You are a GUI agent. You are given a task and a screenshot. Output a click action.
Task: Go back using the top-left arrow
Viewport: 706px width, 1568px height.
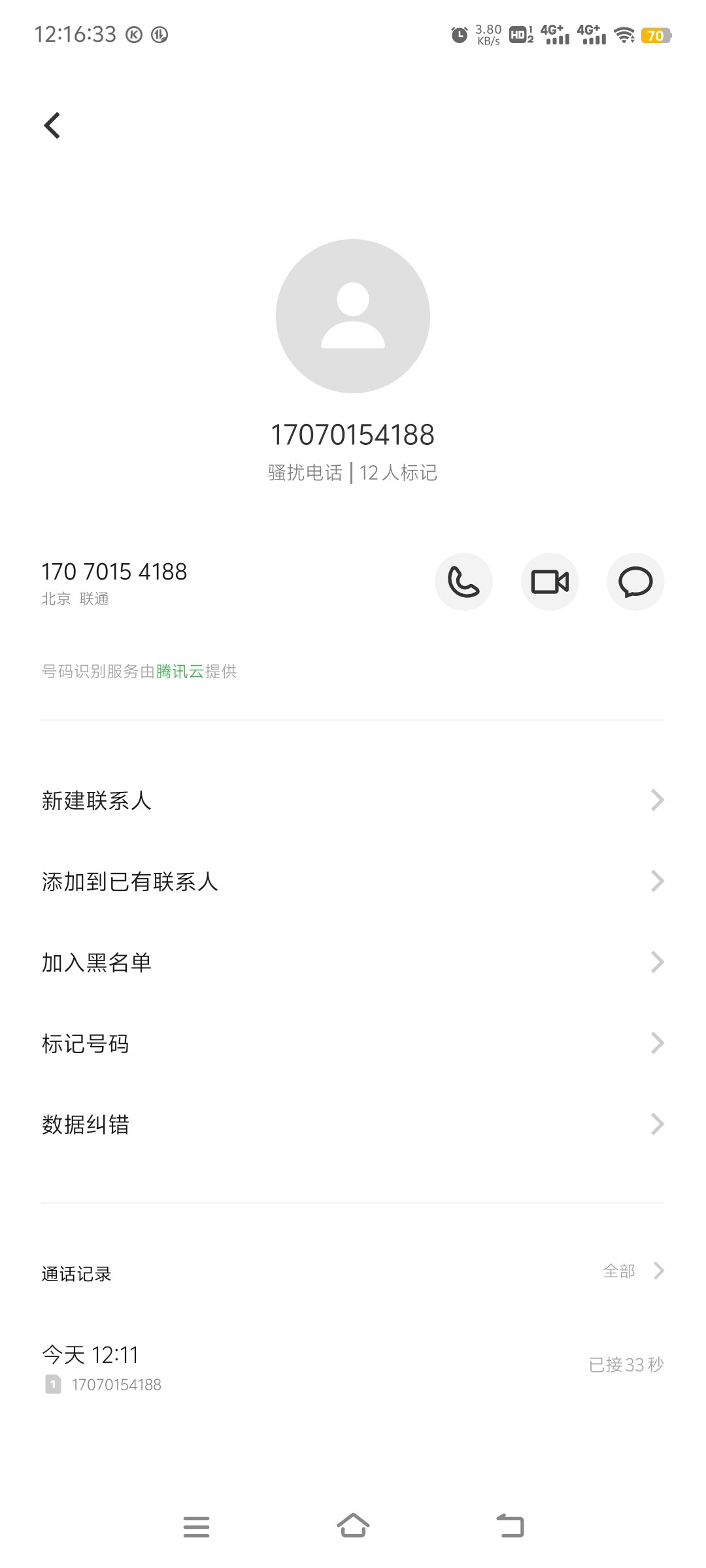click(x=52, y=125)
